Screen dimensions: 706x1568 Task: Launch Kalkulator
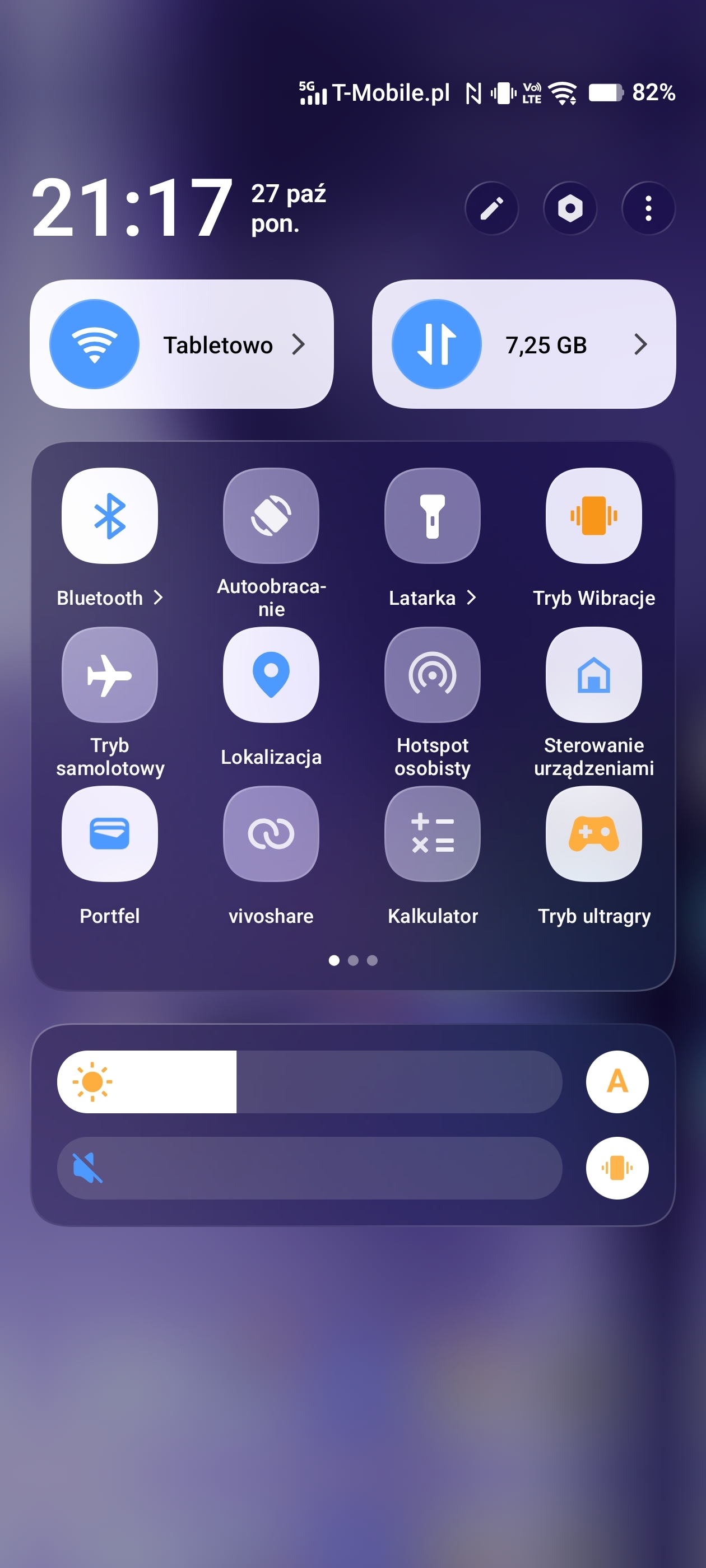(x=433, y=833)
